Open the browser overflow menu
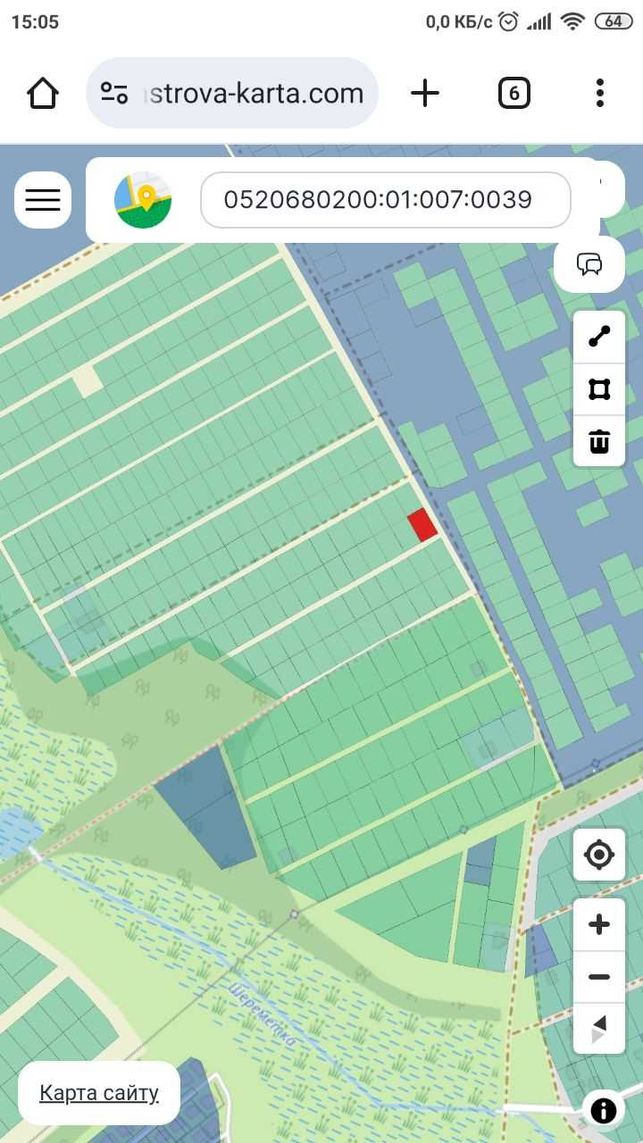The width and height of the screenshot is (643, 1143). point(599,93)
